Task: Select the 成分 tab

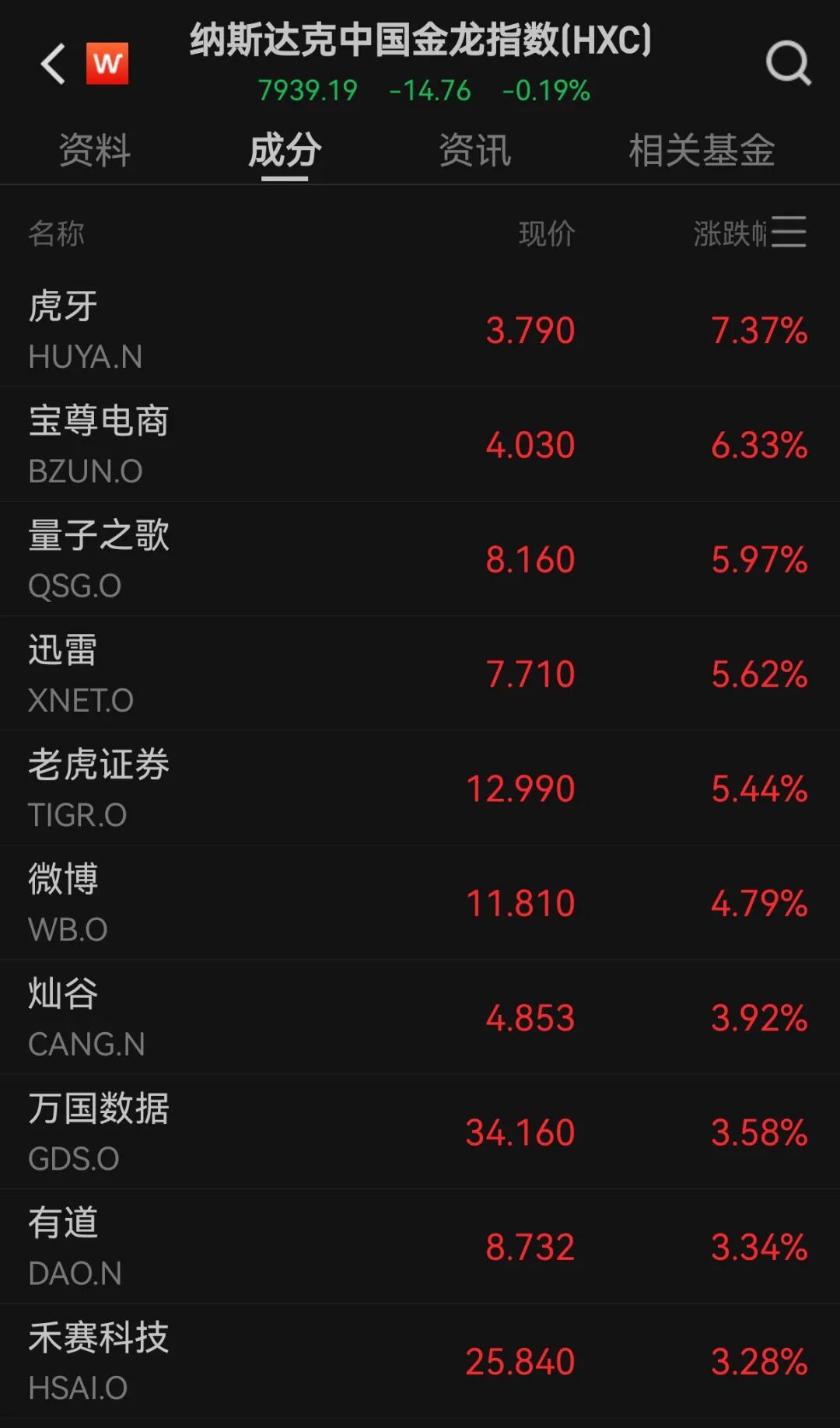Action: click(285, 150)
